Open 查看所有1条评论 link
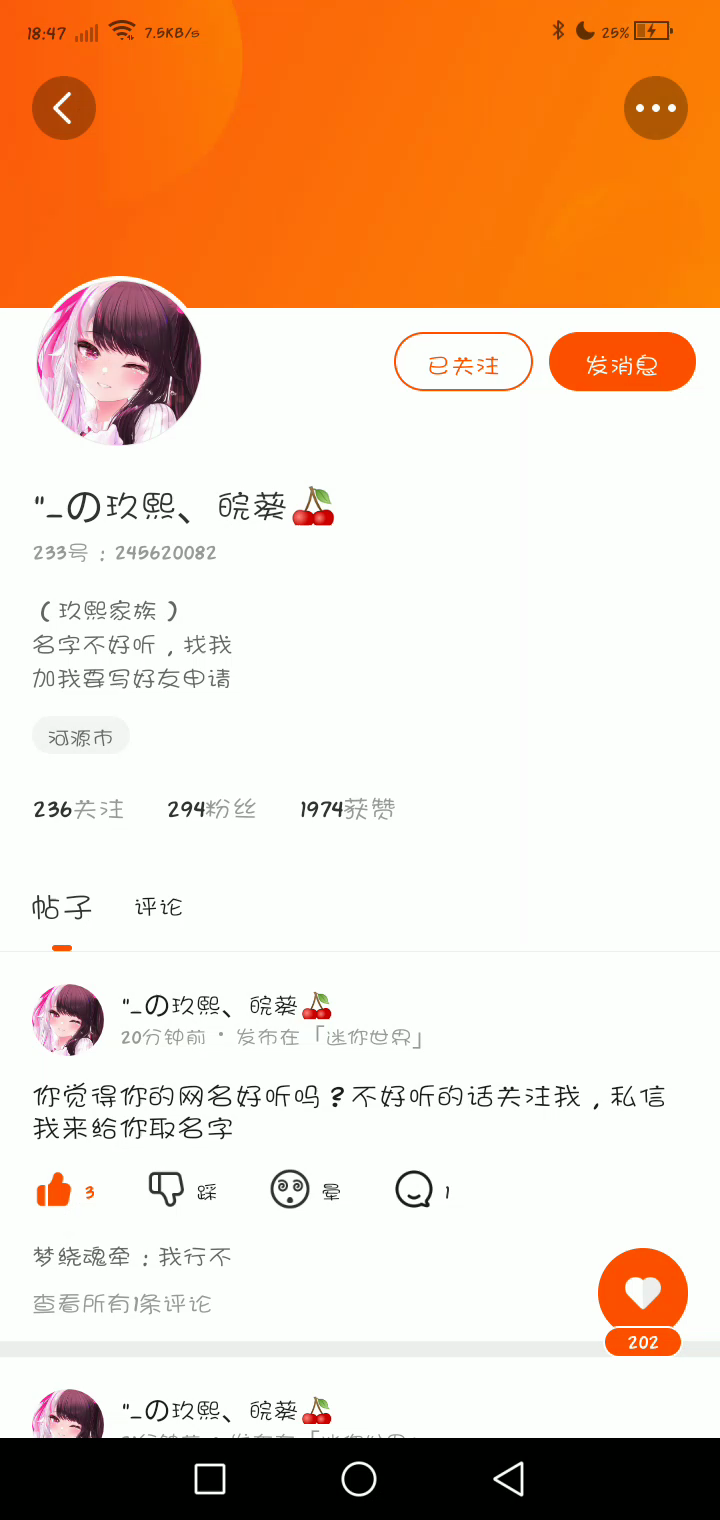The image size is (720, 1520). 122,1304
